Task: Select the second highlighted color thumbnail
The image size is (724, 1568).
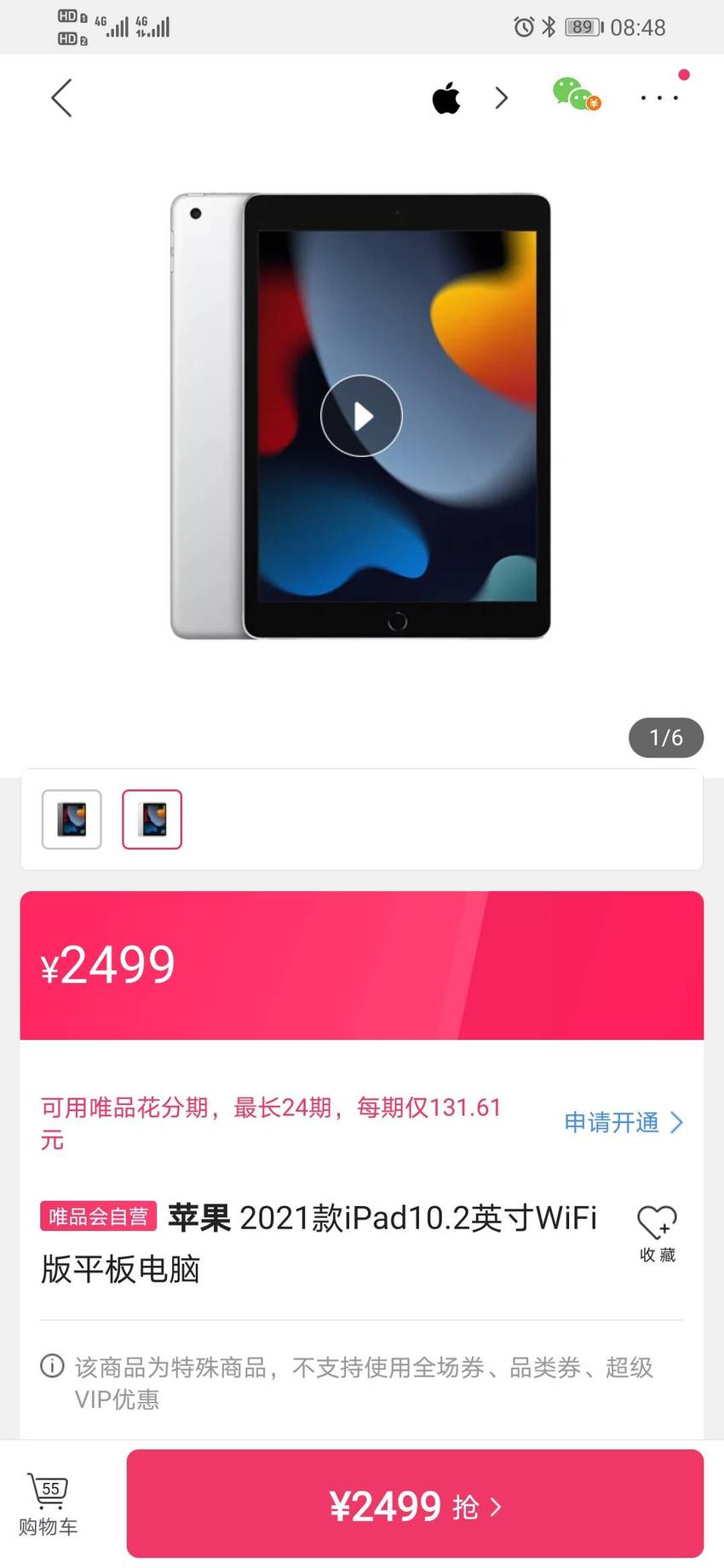Action: click(152, 819)
